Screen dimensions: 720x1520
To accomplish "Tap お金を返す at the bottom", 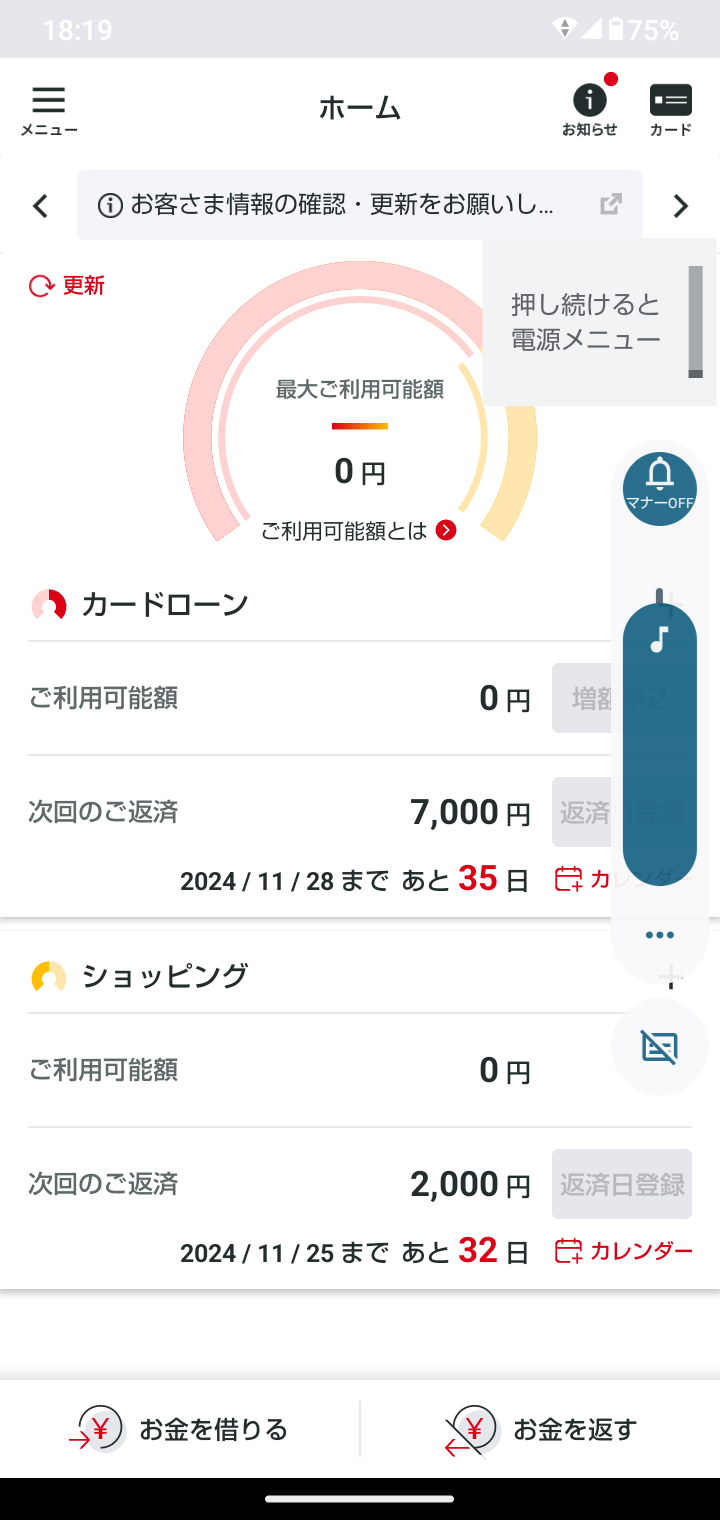I will pyautogui.click(x=540, y=1429).
